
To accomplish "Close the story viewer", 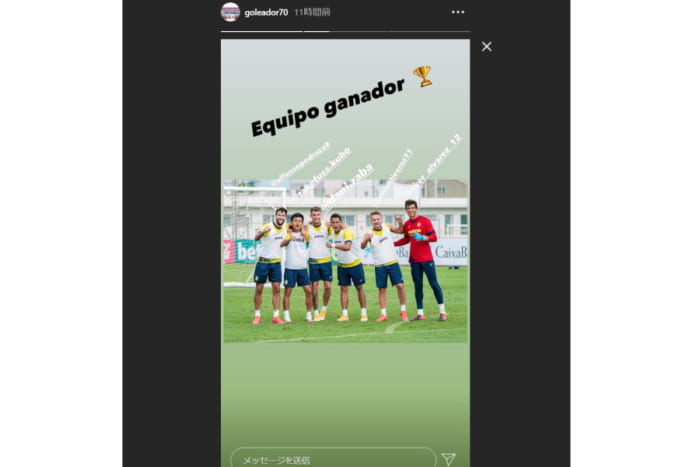I will [x=486, y=46].
